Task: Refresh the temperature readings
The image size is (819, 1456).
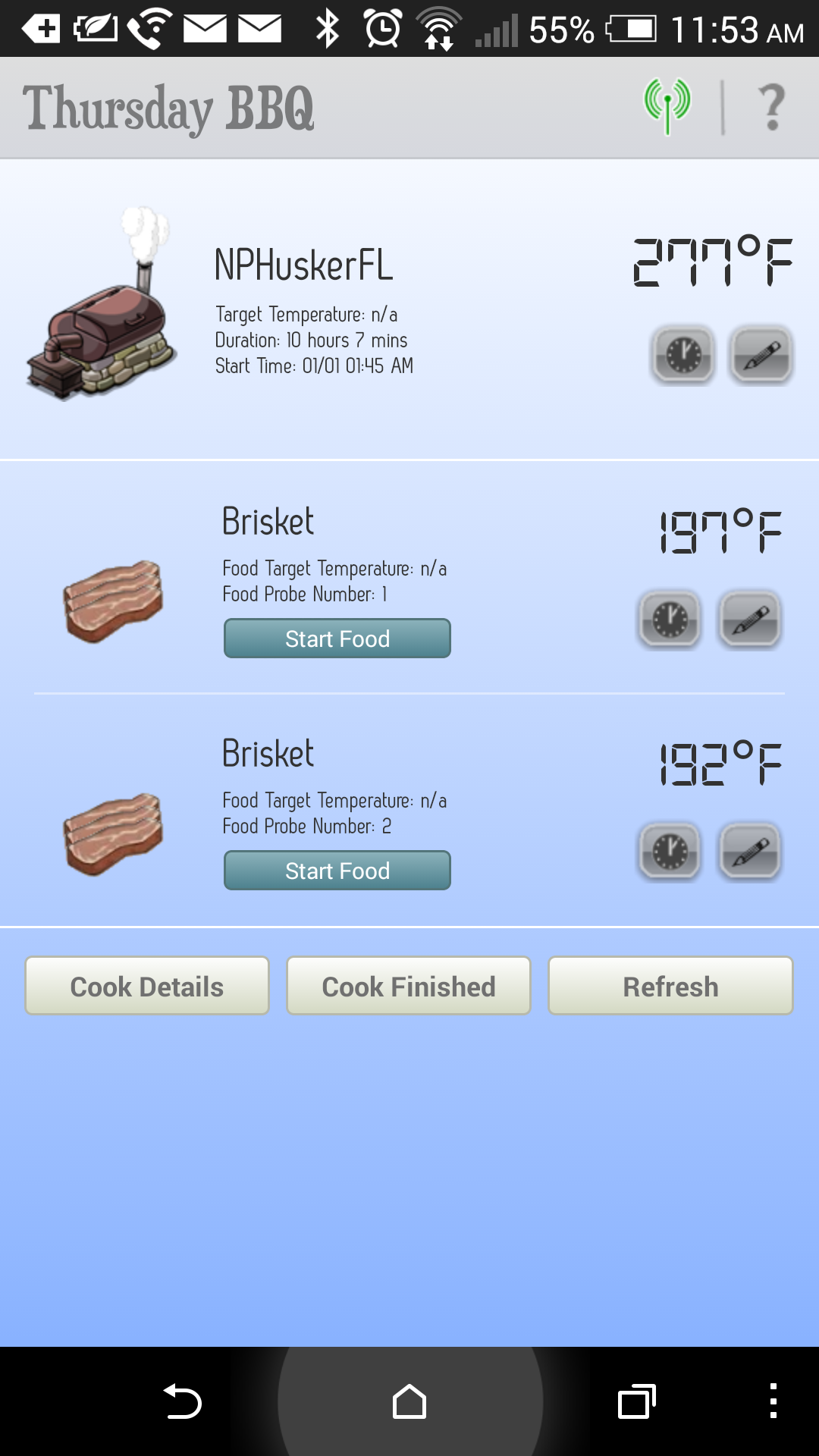Action: coord(670,986)
